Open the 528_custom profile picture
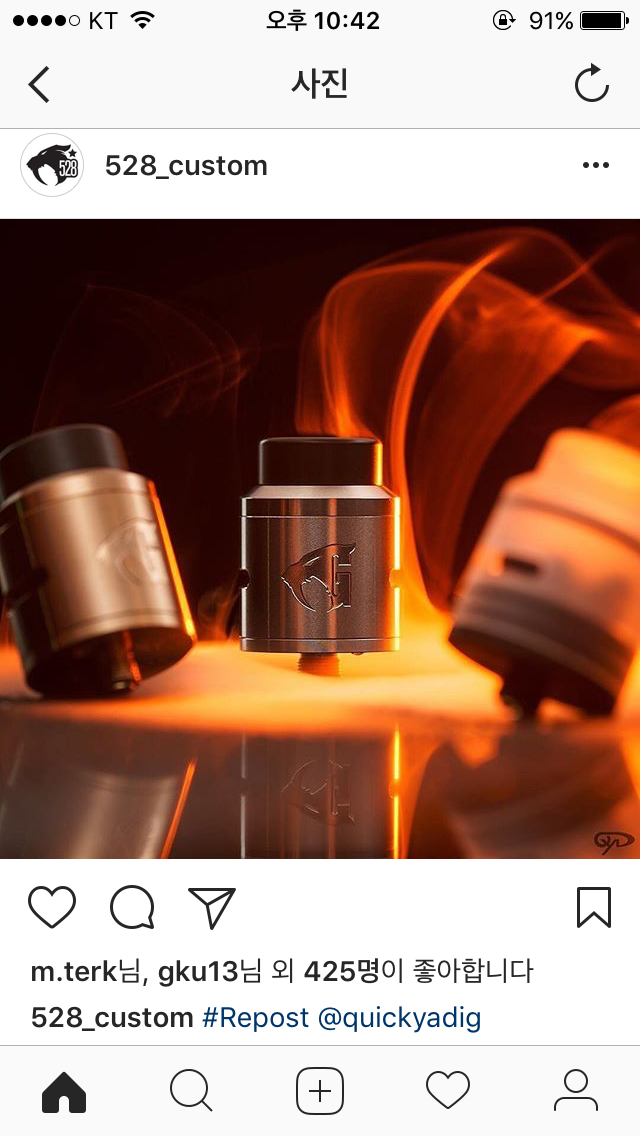 tap(51, 165)
